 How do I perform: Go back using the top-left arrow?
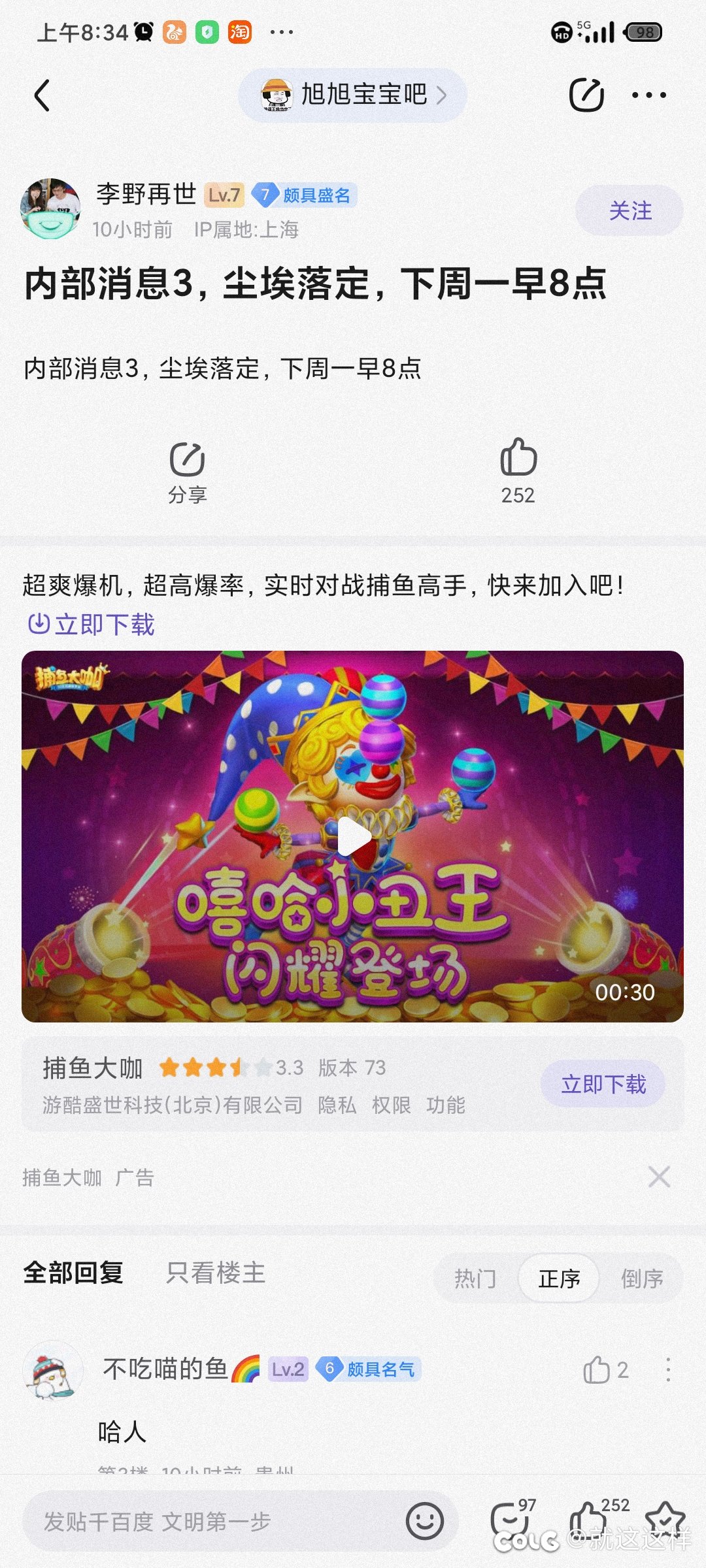[42, 95]
